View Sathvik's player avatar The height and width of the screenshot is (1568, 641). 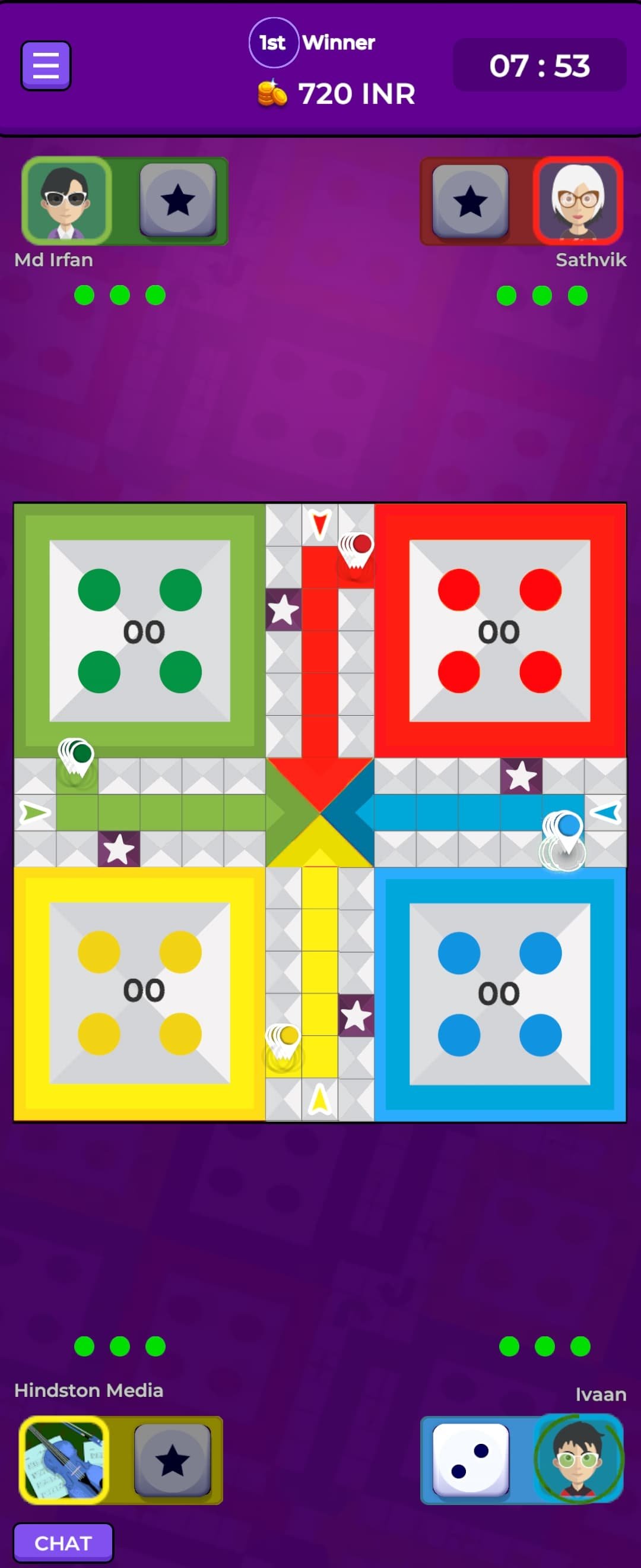(577, 201)
